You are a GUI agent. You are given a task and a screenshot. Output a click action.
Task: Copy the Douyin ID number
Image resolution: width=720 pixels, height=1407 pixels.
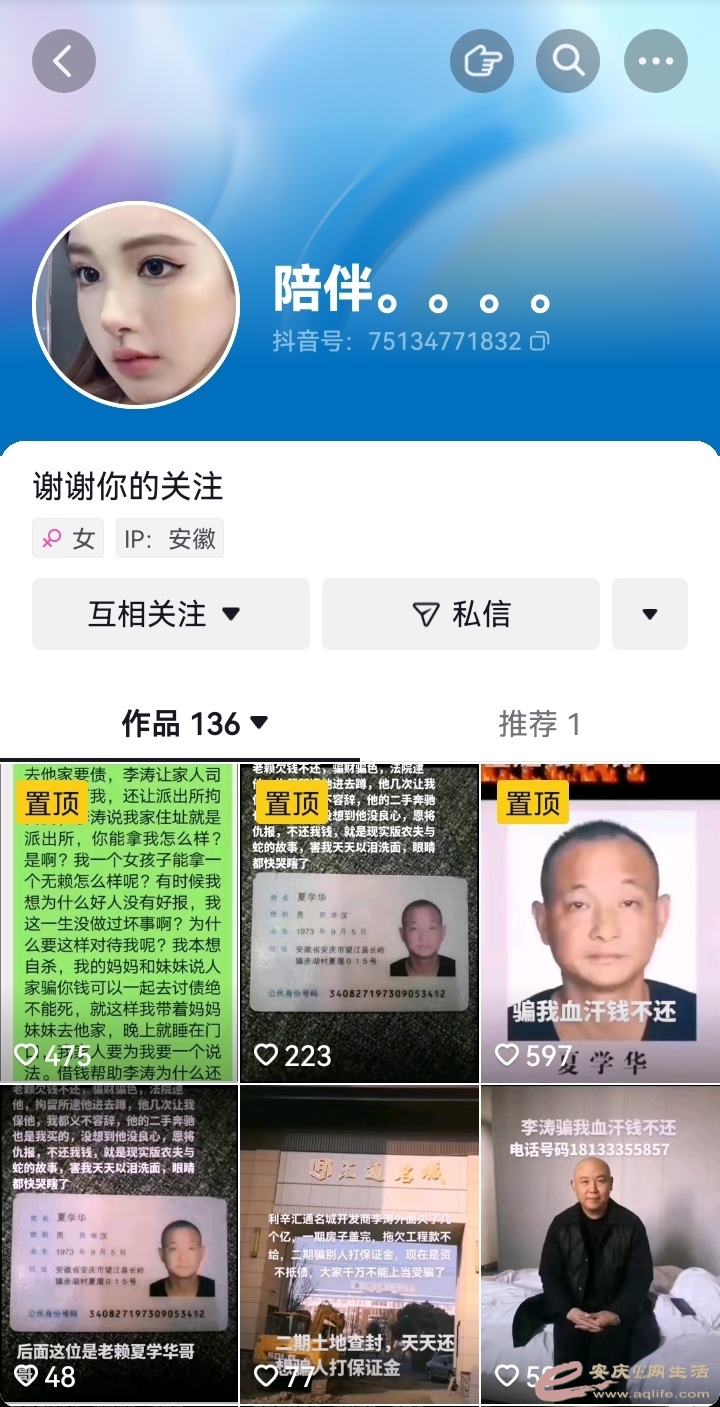[x=540, y=341]
